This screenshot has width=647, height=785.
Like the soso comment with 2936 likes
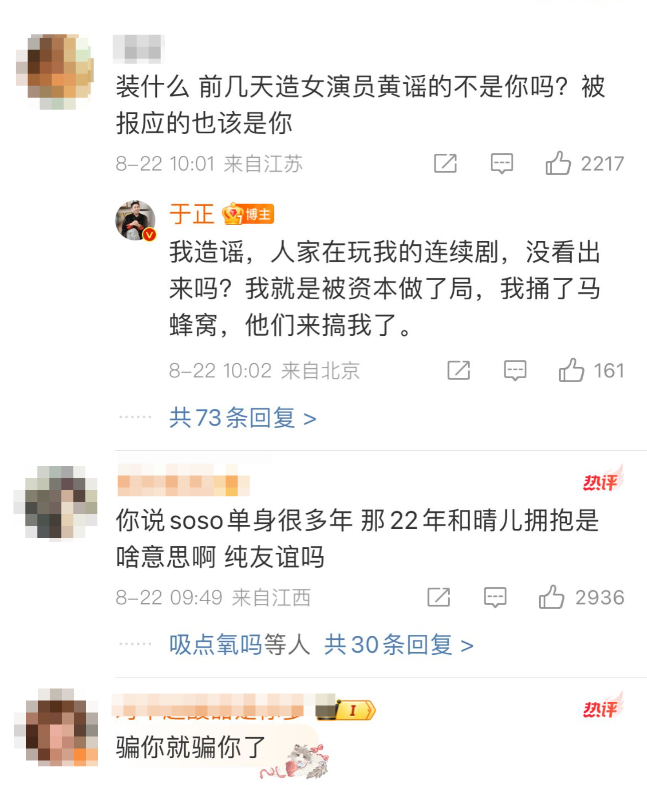point(552,598)
